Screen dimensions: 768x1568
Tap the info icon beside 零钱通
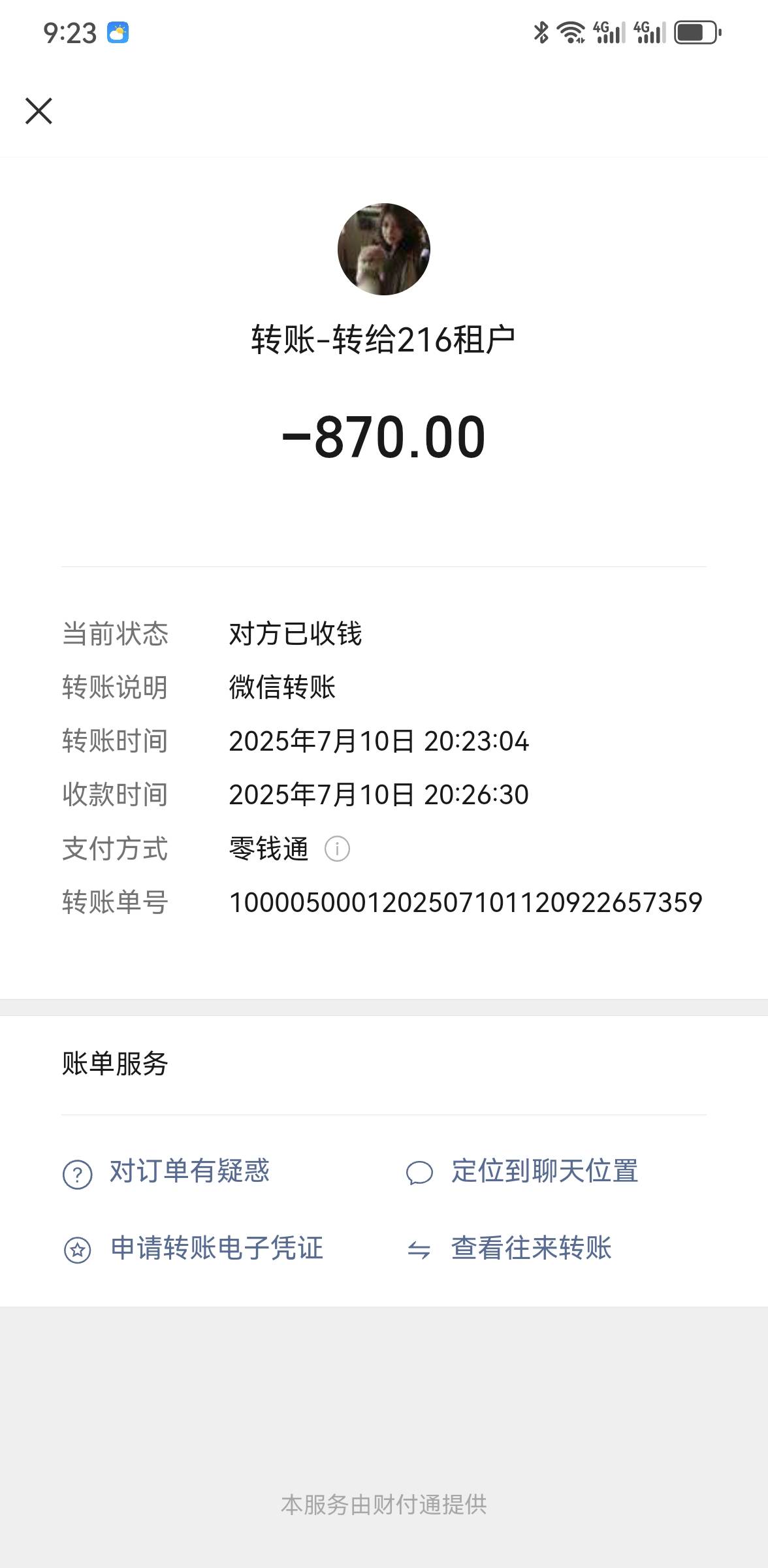click(x=337, y=849)
